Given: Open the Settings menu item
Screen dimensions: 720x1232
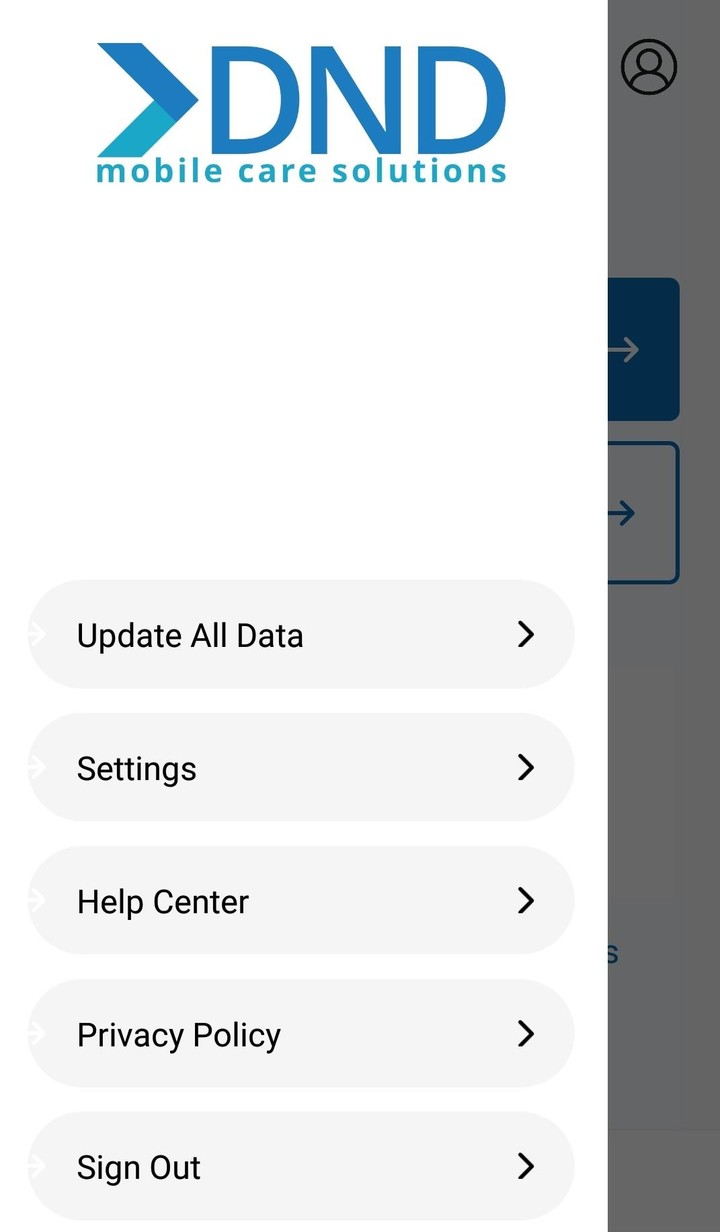Looking at the screenshot, I should pyautogui.click(x=300, y=768).
